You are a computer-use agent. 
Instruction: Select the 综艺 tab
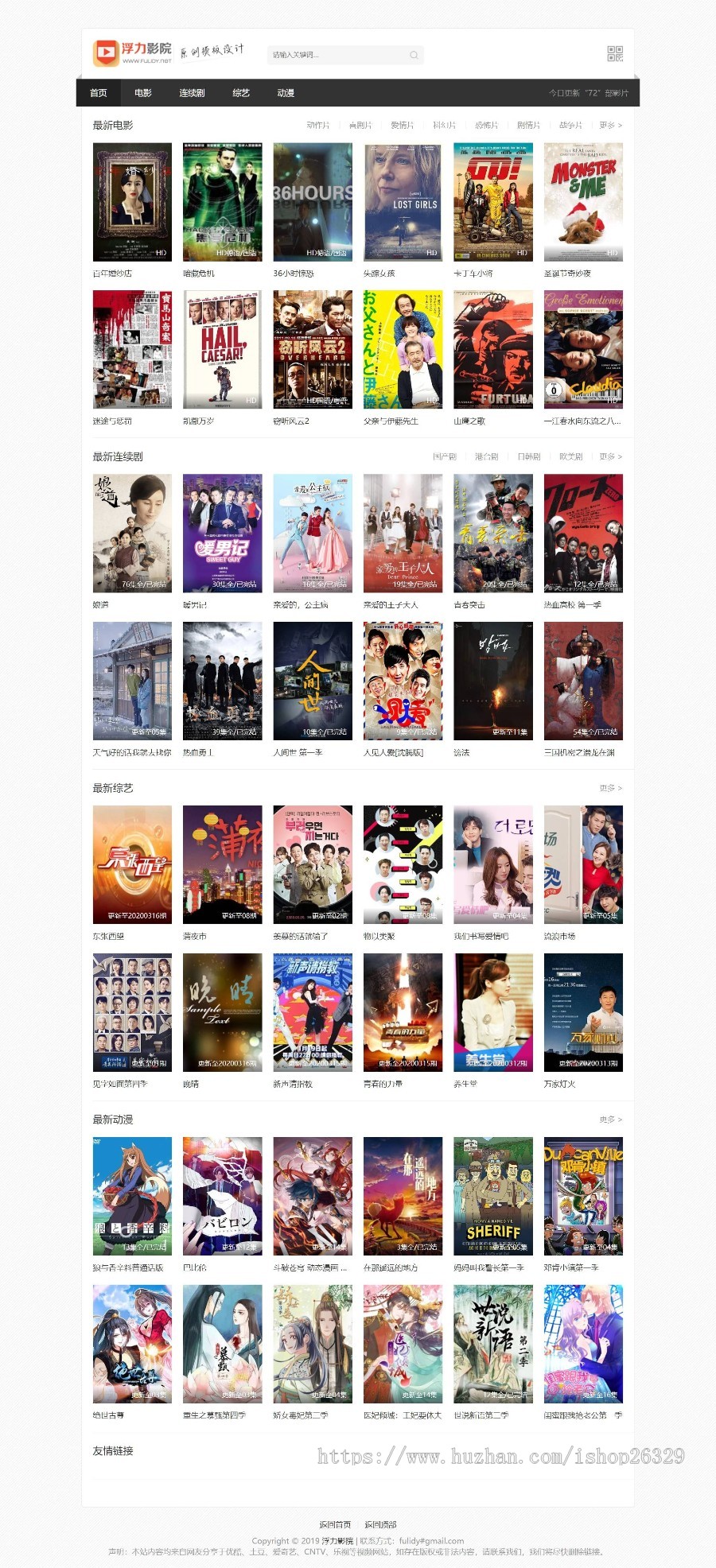click(x=241, y=93)
